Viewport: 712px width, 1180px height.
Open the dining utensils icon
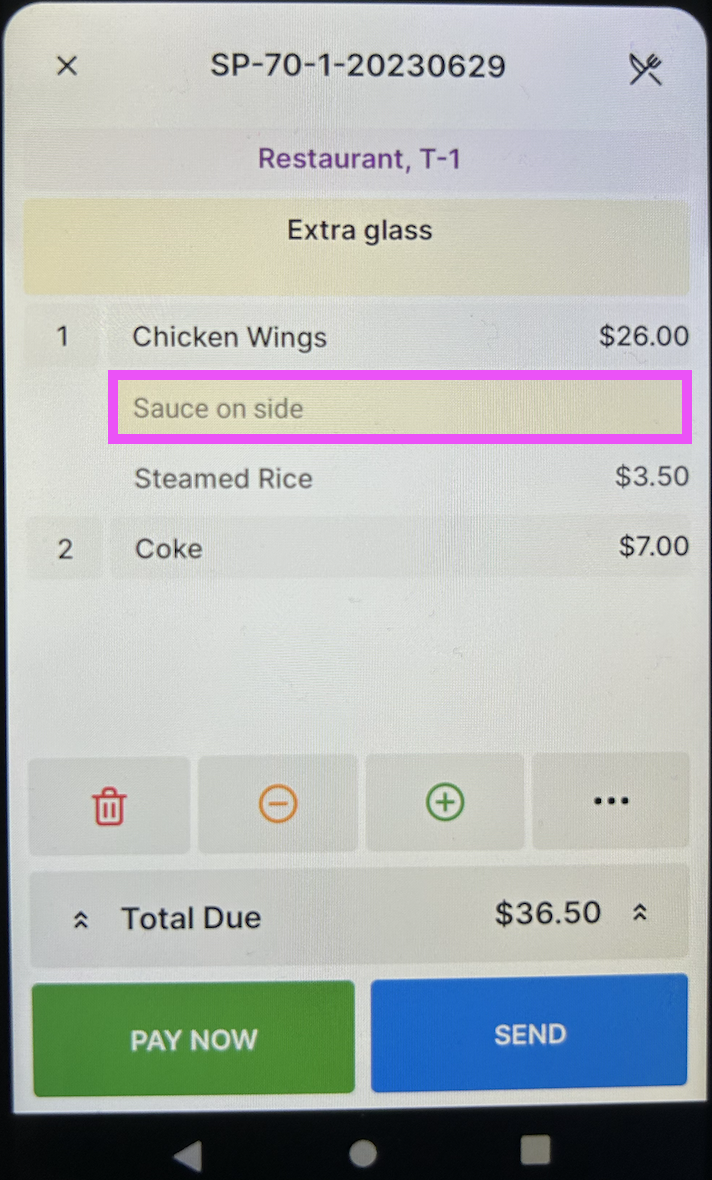645,68
